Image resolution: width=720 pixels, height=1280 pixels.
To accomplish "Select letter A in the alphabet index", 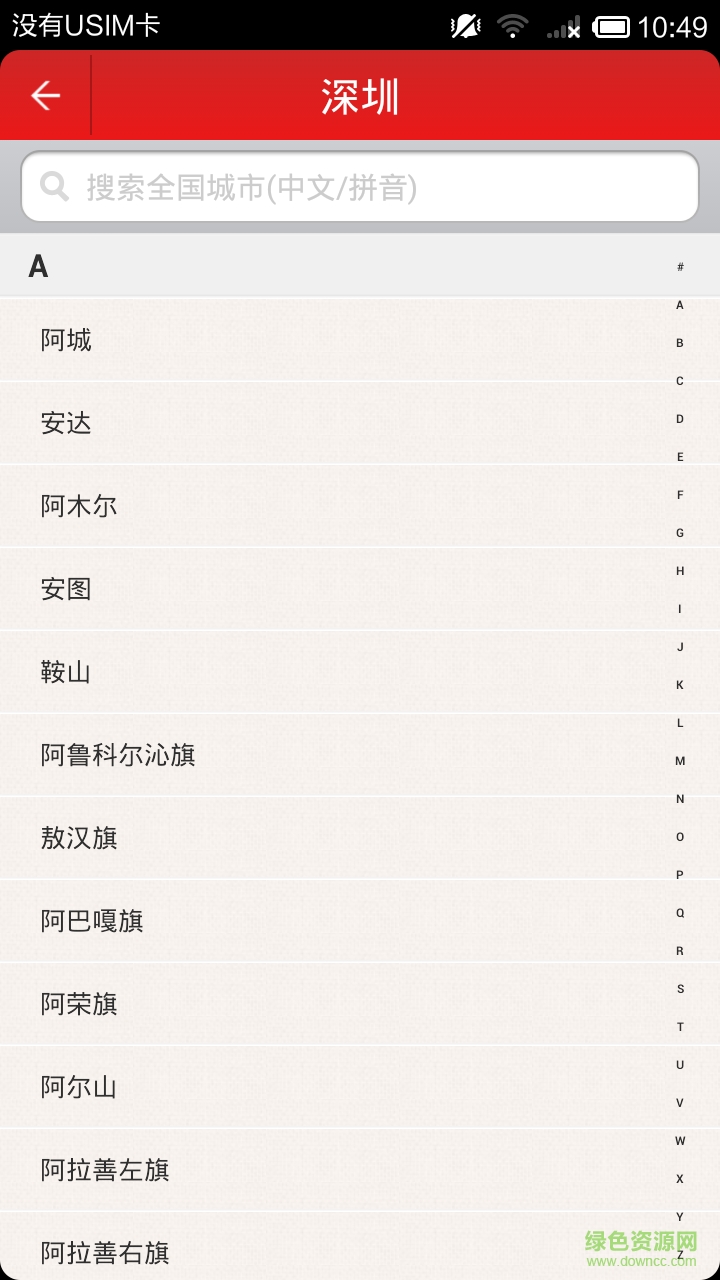I will pos(679,304).
